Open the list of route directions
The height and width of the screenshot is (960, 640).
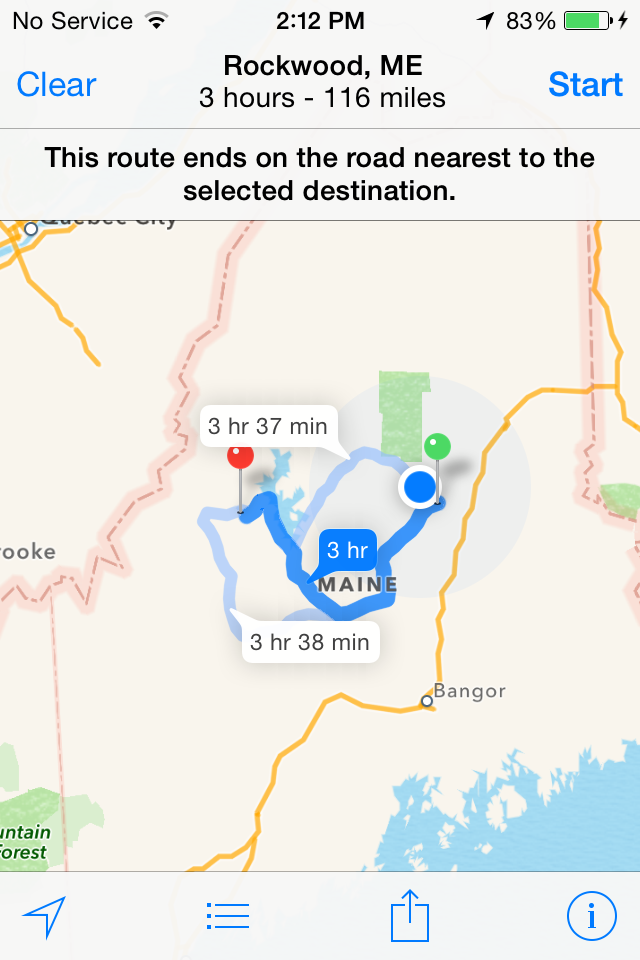(x=228, y=915)
